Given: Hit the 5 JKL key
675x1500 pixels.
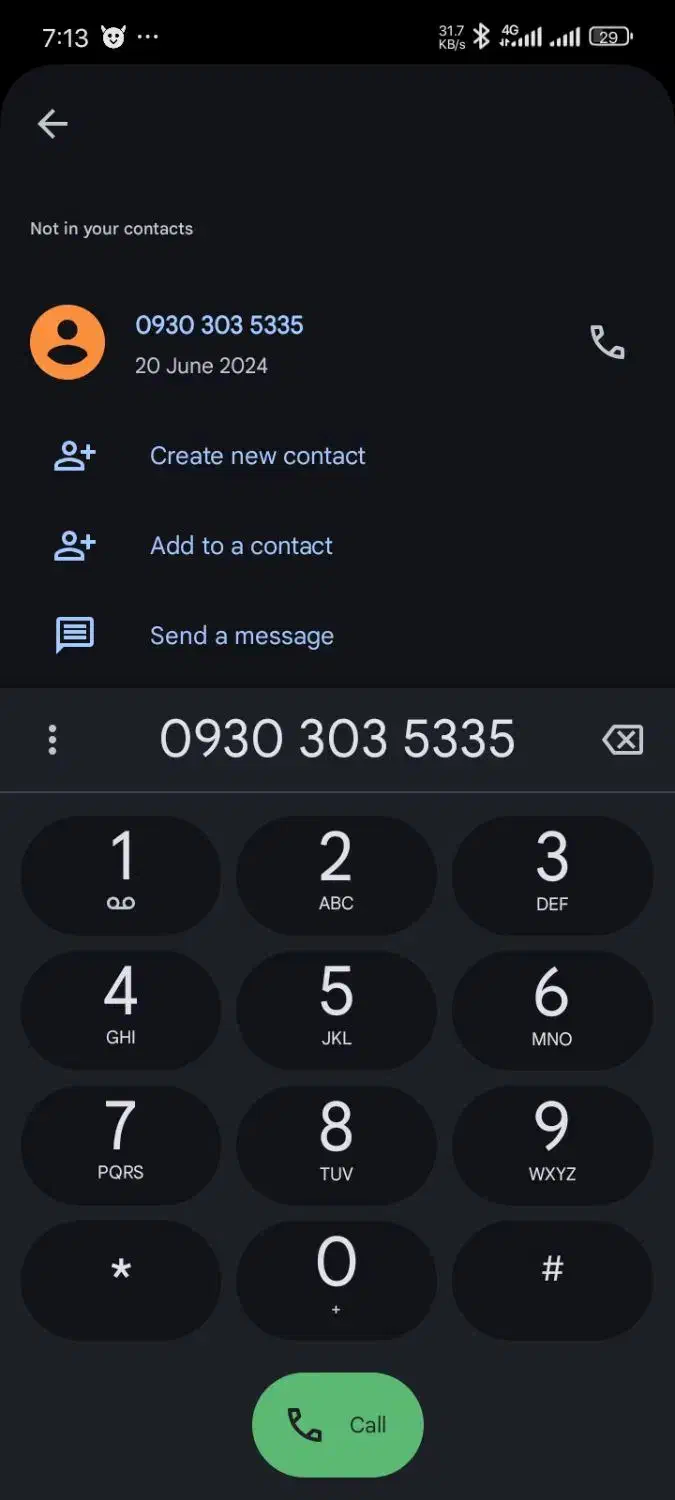Looking at the screenshot, I should point(336,1010).
